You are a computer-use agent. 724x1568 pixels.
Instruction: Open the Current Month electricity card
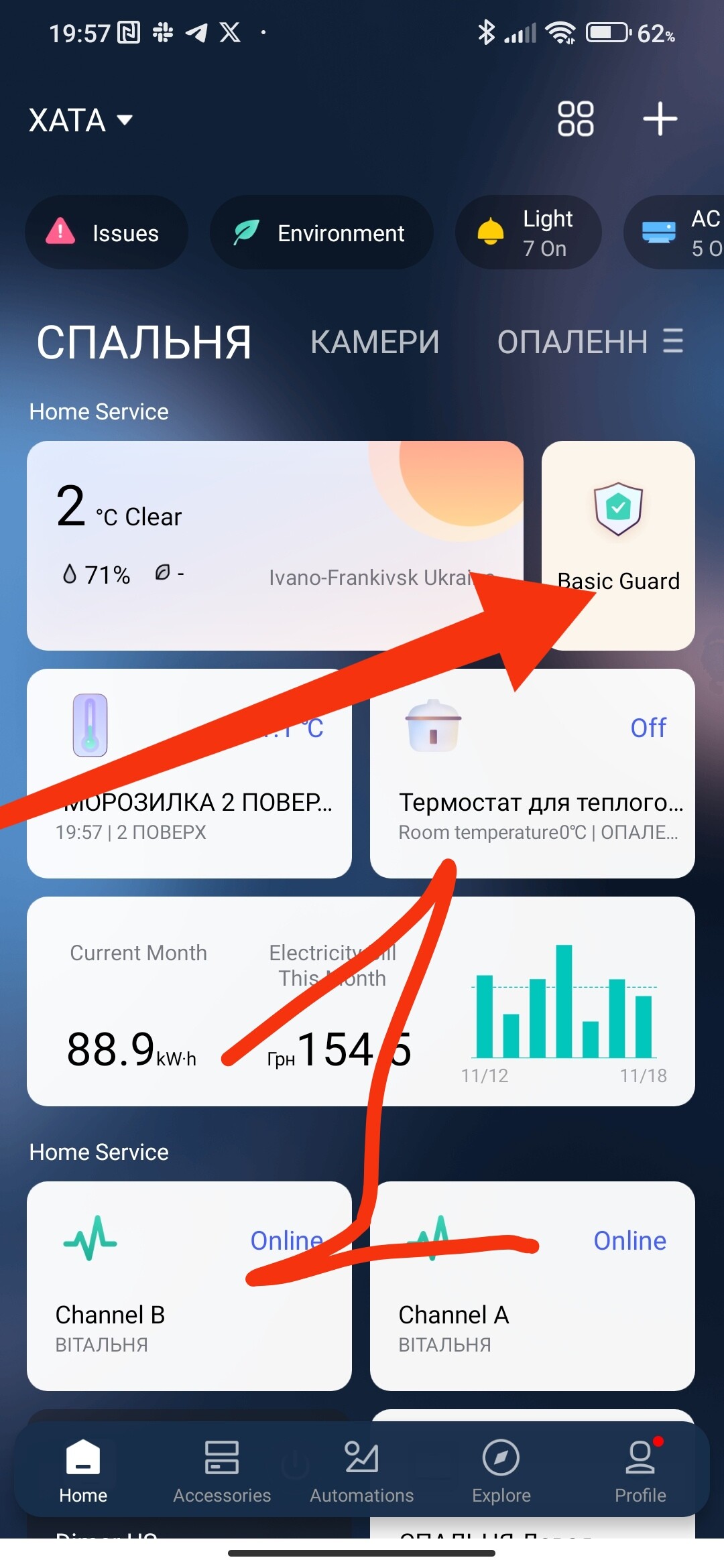click(361, 1001)
